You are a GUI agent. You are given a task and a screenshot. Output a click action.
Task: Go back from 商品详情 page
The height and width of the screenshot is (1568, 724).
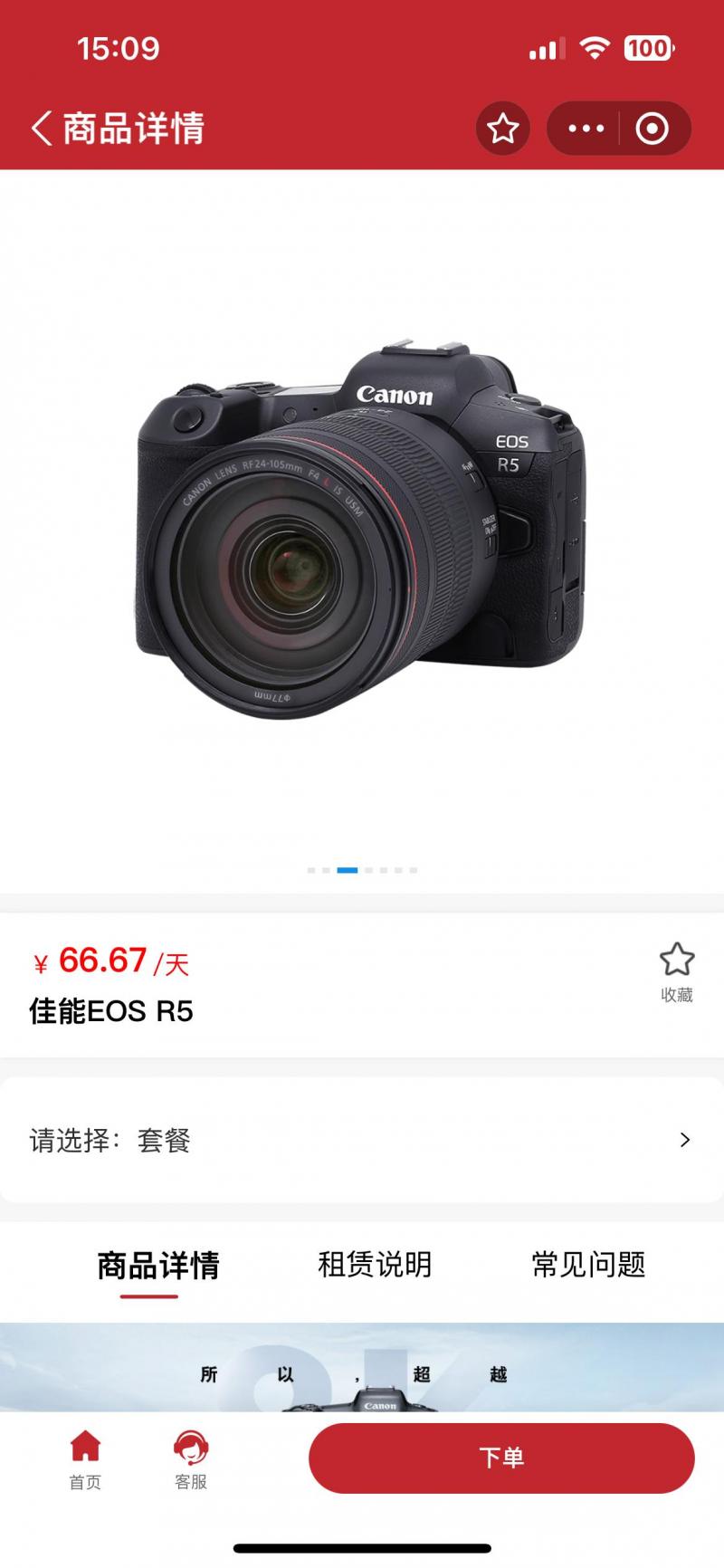[x=42, y=129]
